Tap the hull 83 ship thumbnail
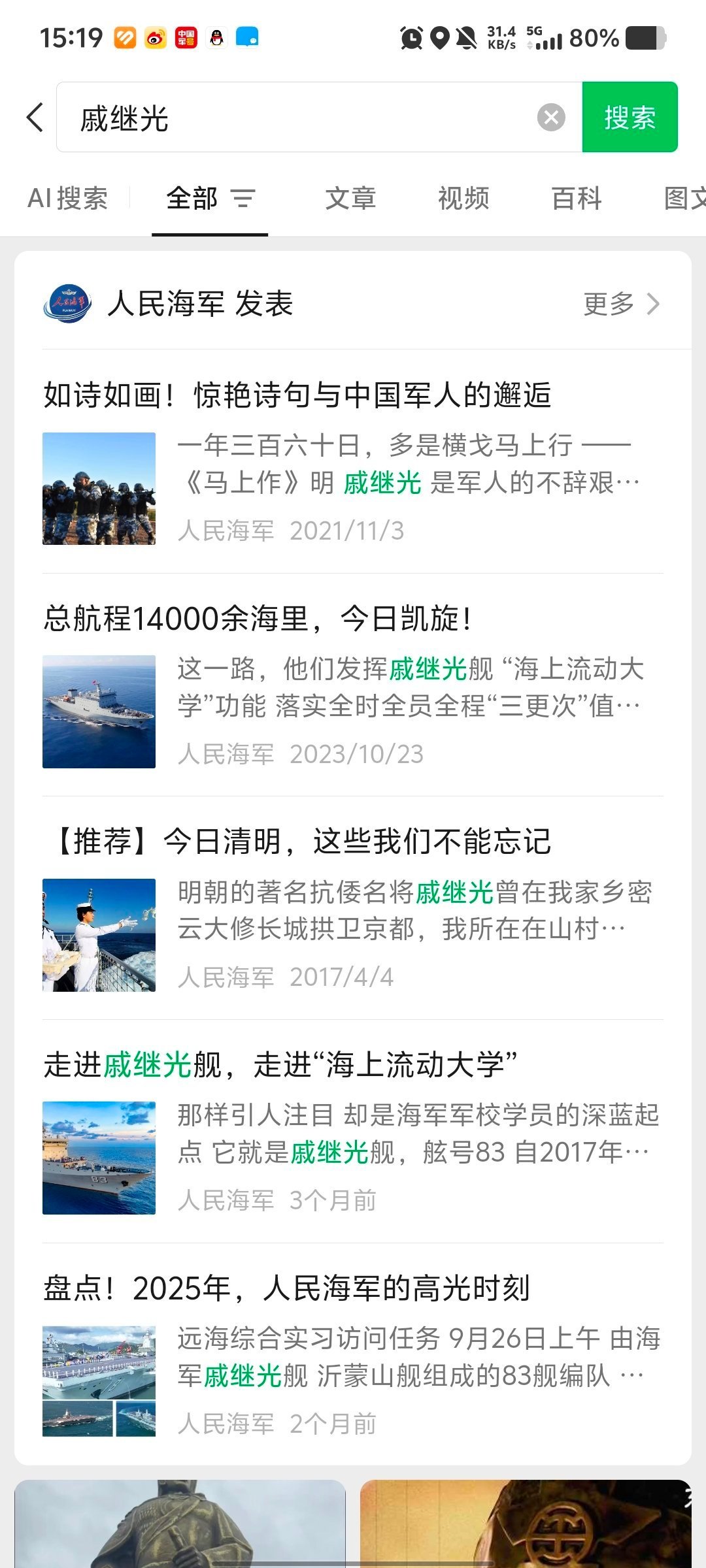 point(99,1158)
